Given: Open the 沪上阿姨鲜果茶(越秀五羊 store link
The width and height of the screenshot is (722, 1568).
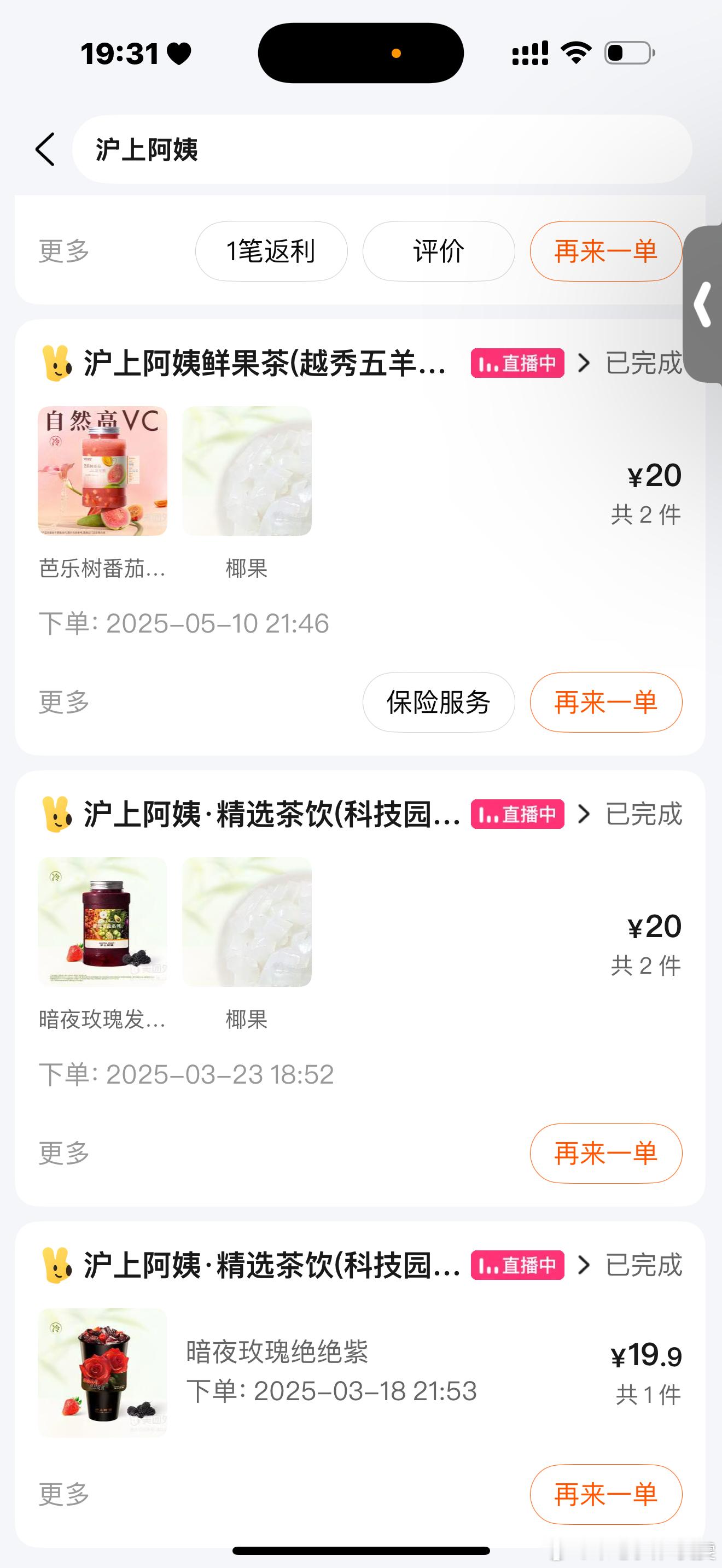Looking at the screenshot, I should click(265, 364).
